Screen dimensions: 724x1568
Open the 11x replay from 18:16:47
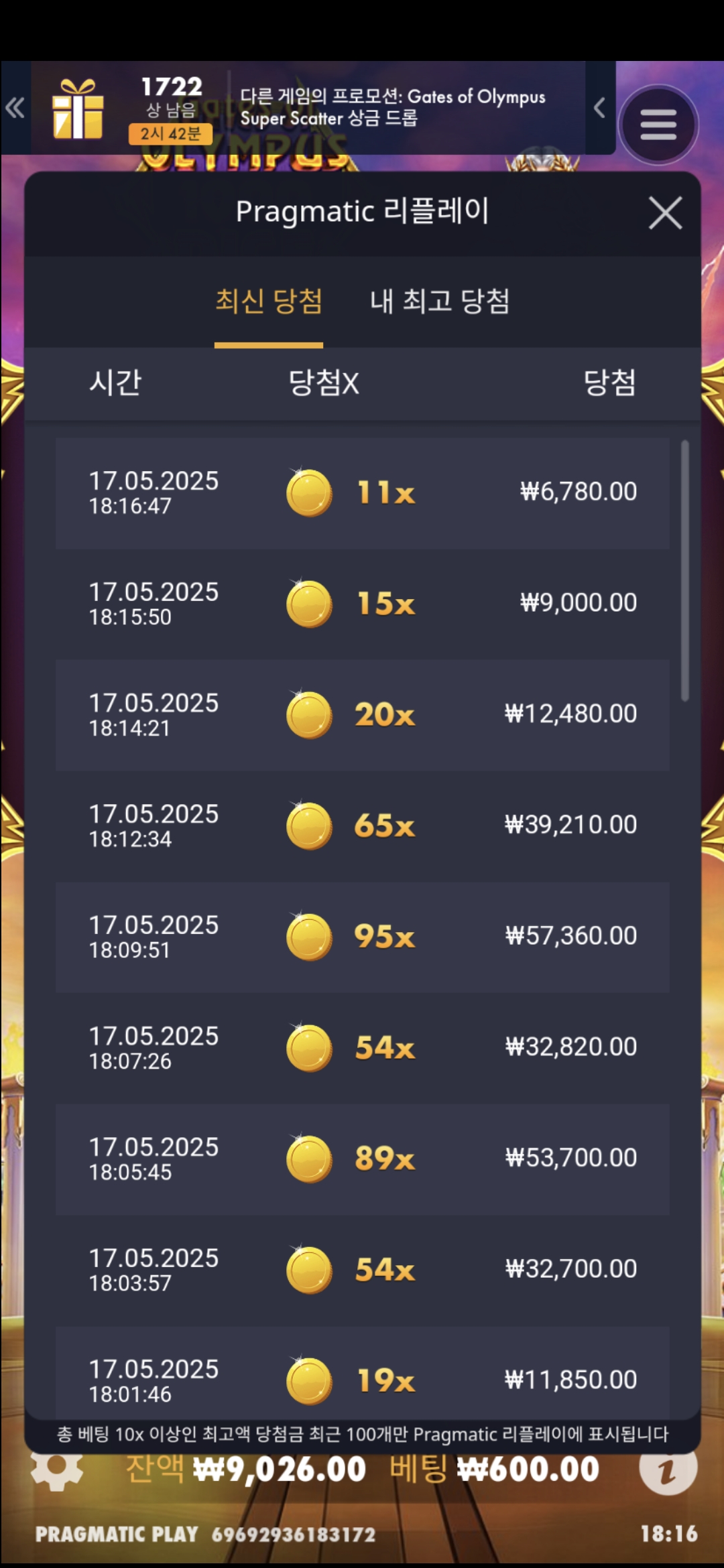pos(362,493)
